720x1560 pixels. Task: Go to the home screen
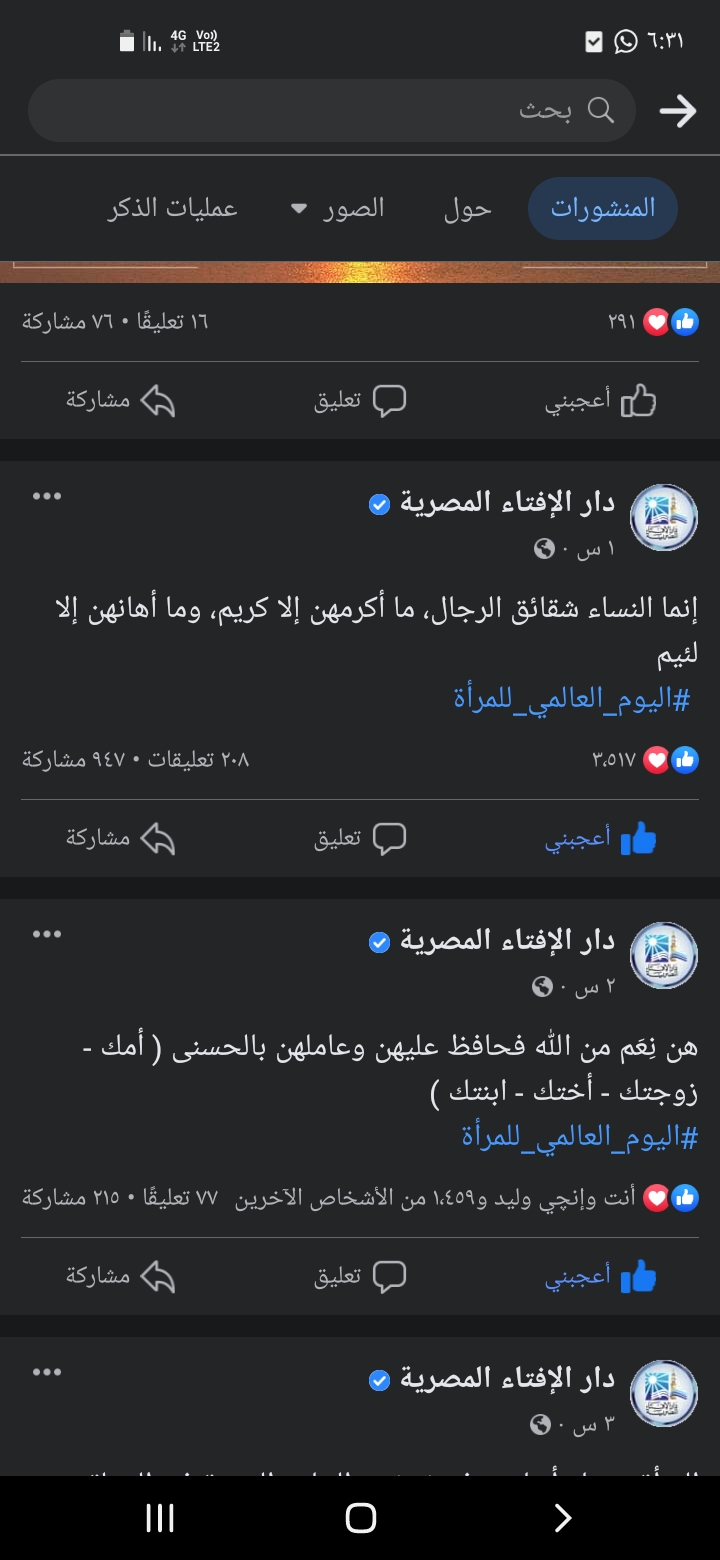tap(360, 1518)
